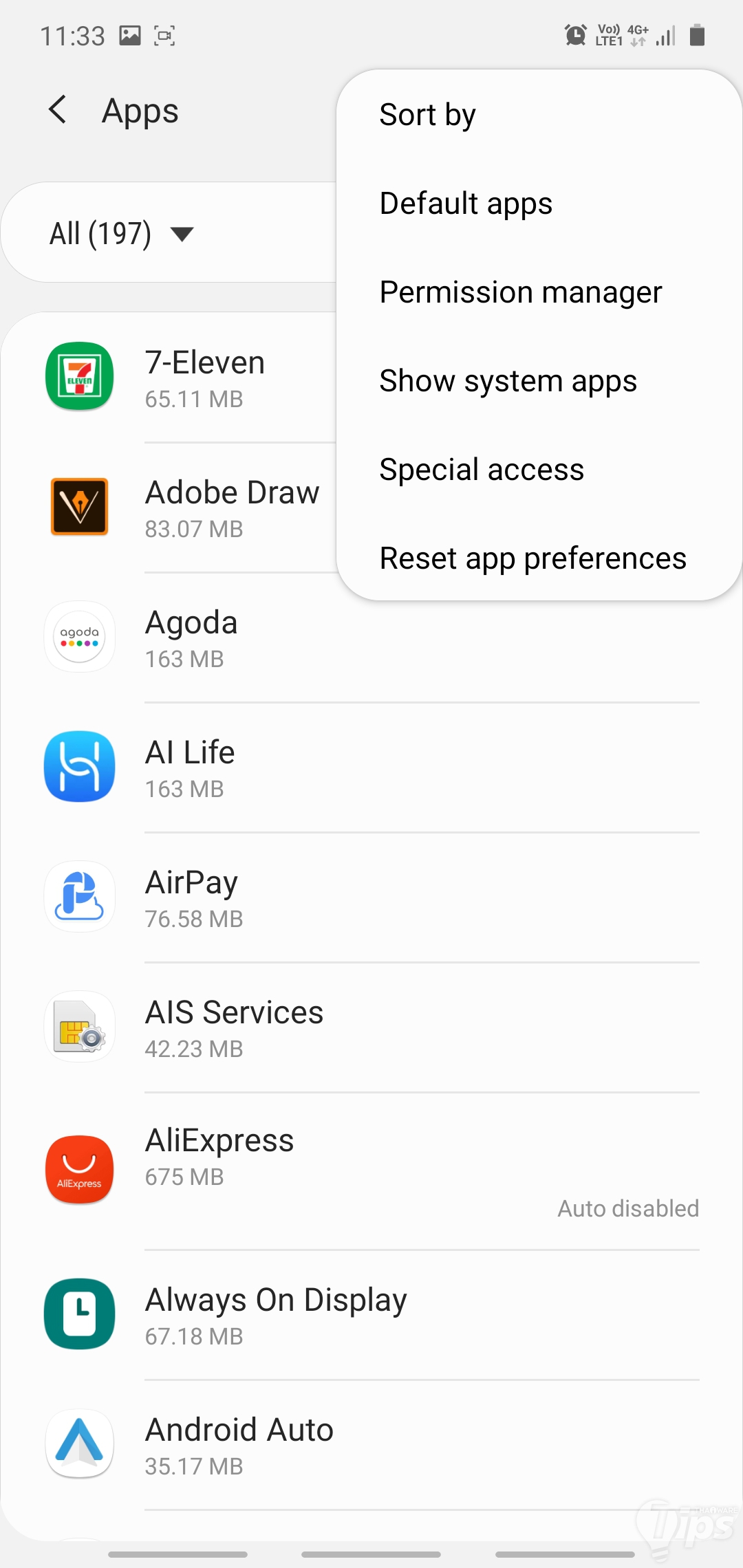The width and height of the screenshot is (743, 1568).
Task: Go back from the Apps screen
Action: [x=58, y=110]
